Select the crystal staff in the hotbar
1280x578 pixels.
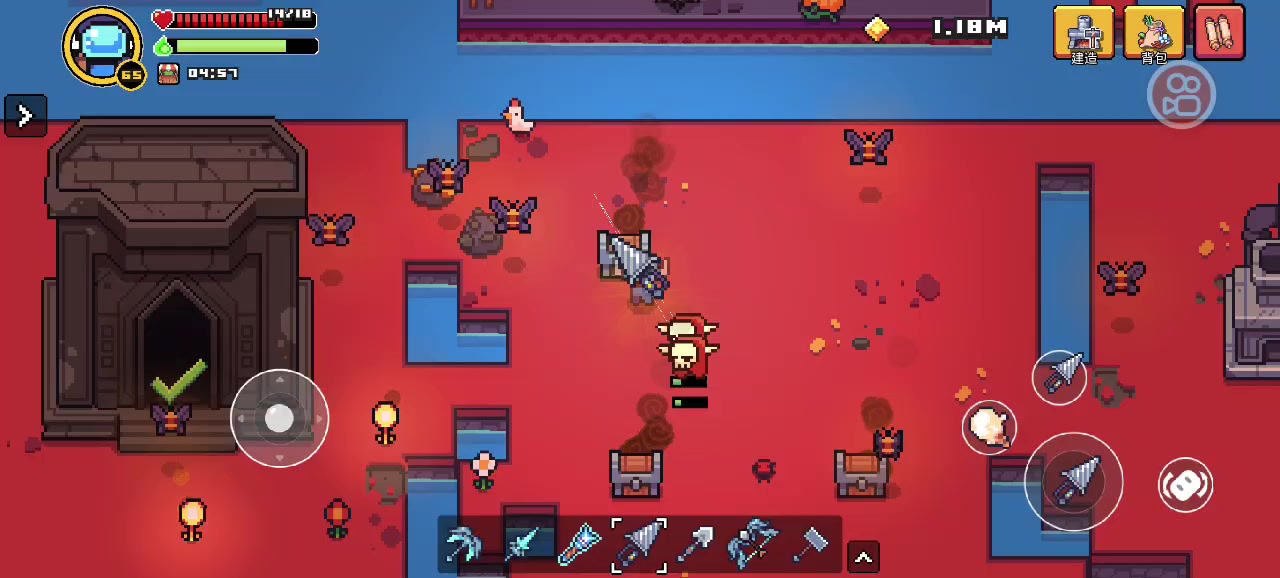pyautogui.click(x=581, y=544)
